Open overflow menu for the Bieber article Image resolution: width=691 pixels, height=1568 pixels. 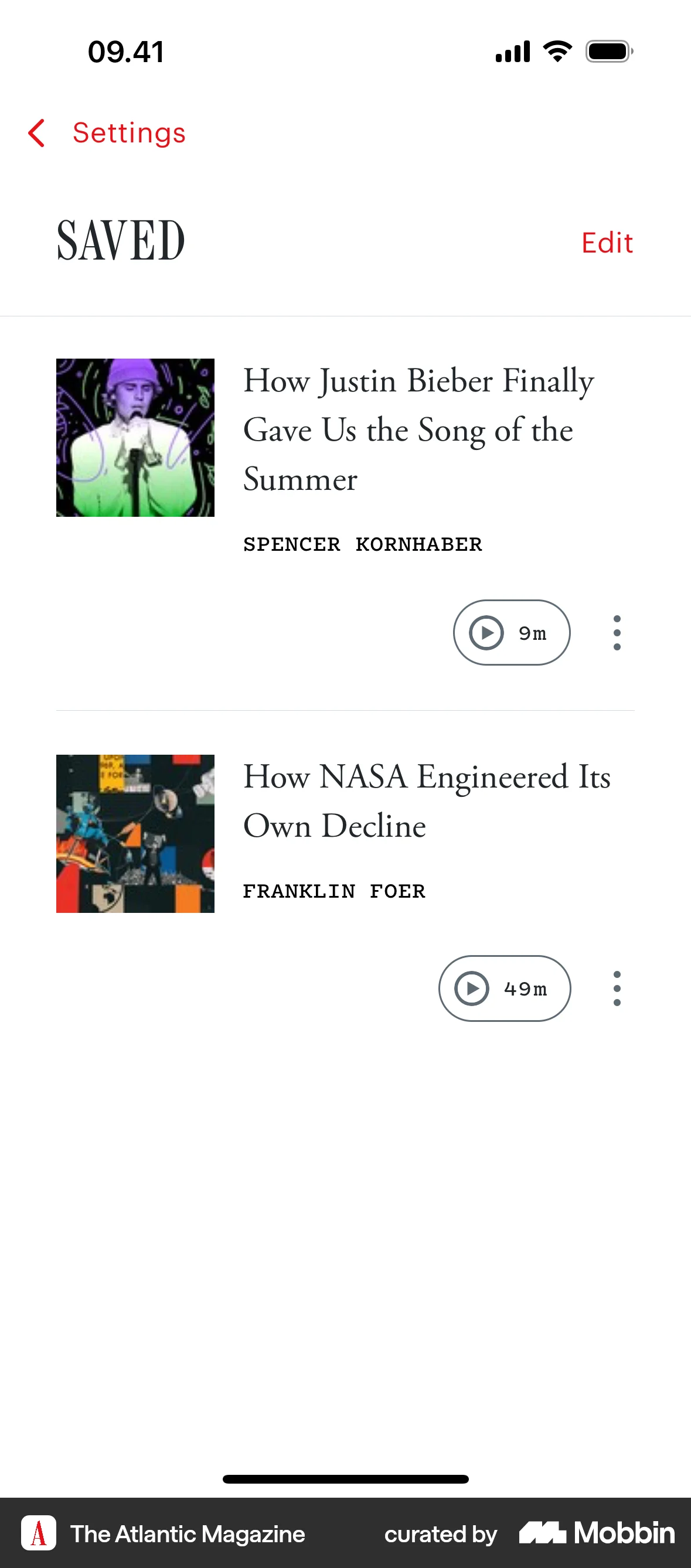[x=617, y=632]
